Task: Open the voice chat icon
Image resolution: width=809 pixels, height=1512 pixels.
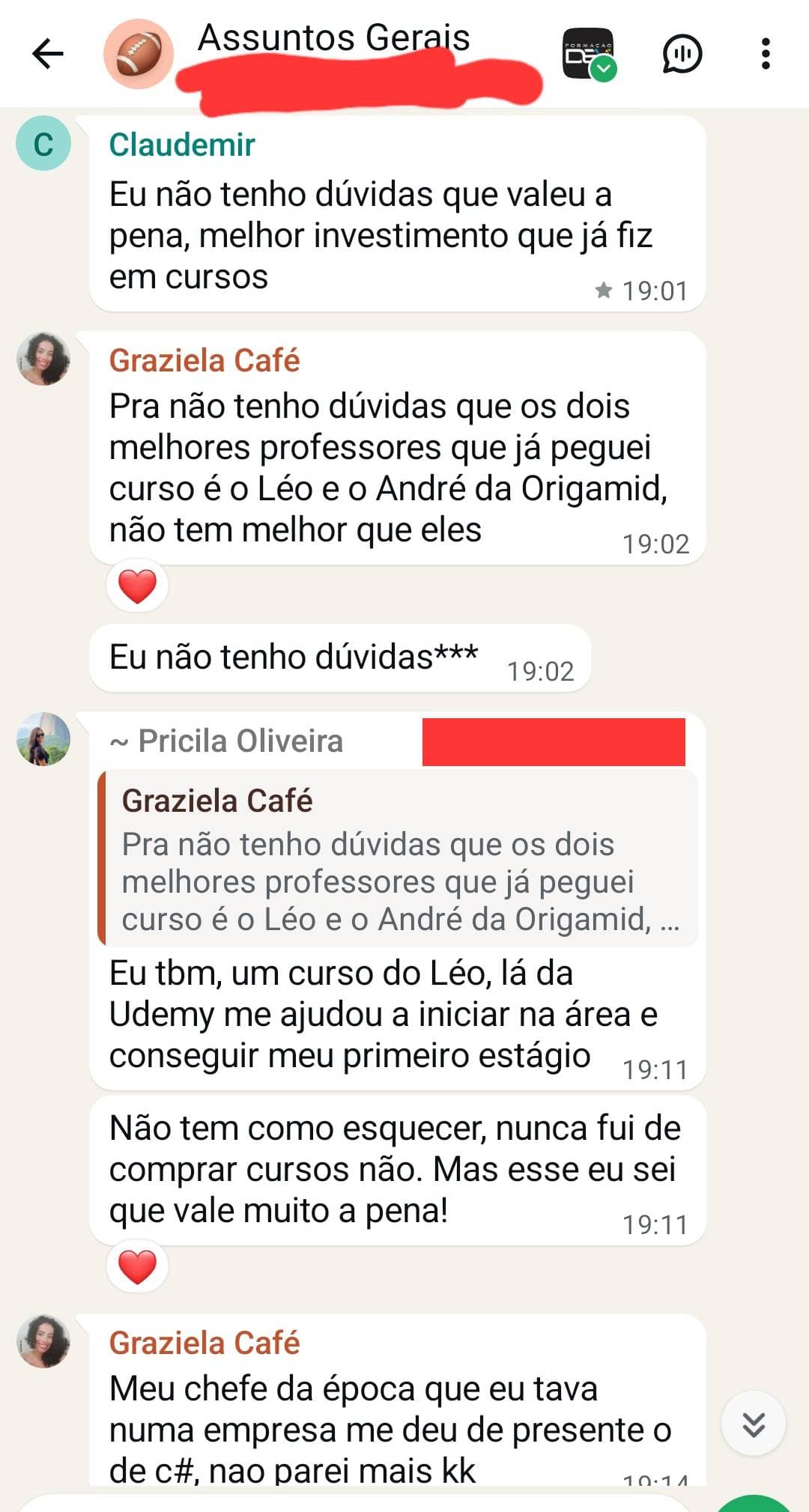Action: 682,55
